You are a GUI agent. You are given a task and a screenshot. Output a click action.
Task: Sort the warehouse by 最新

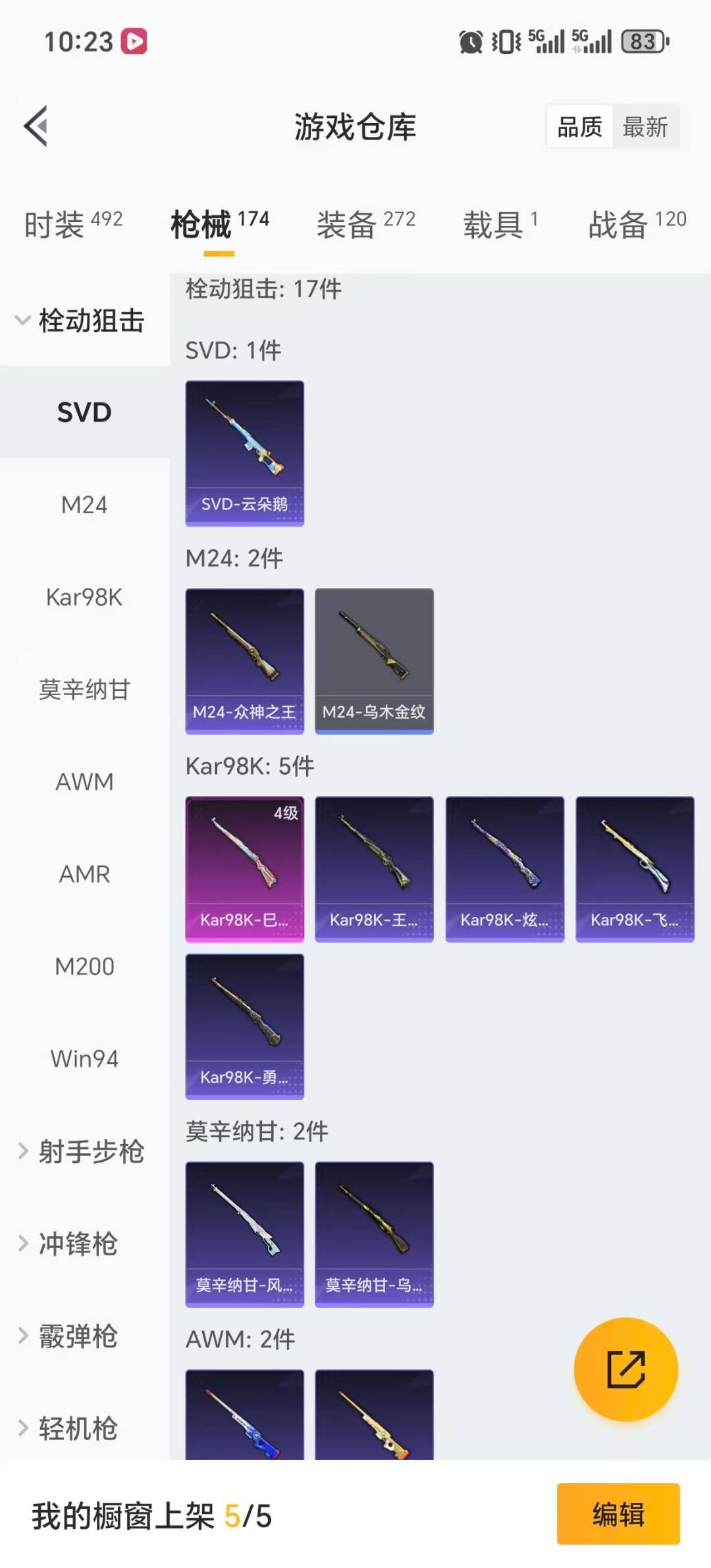645,126
